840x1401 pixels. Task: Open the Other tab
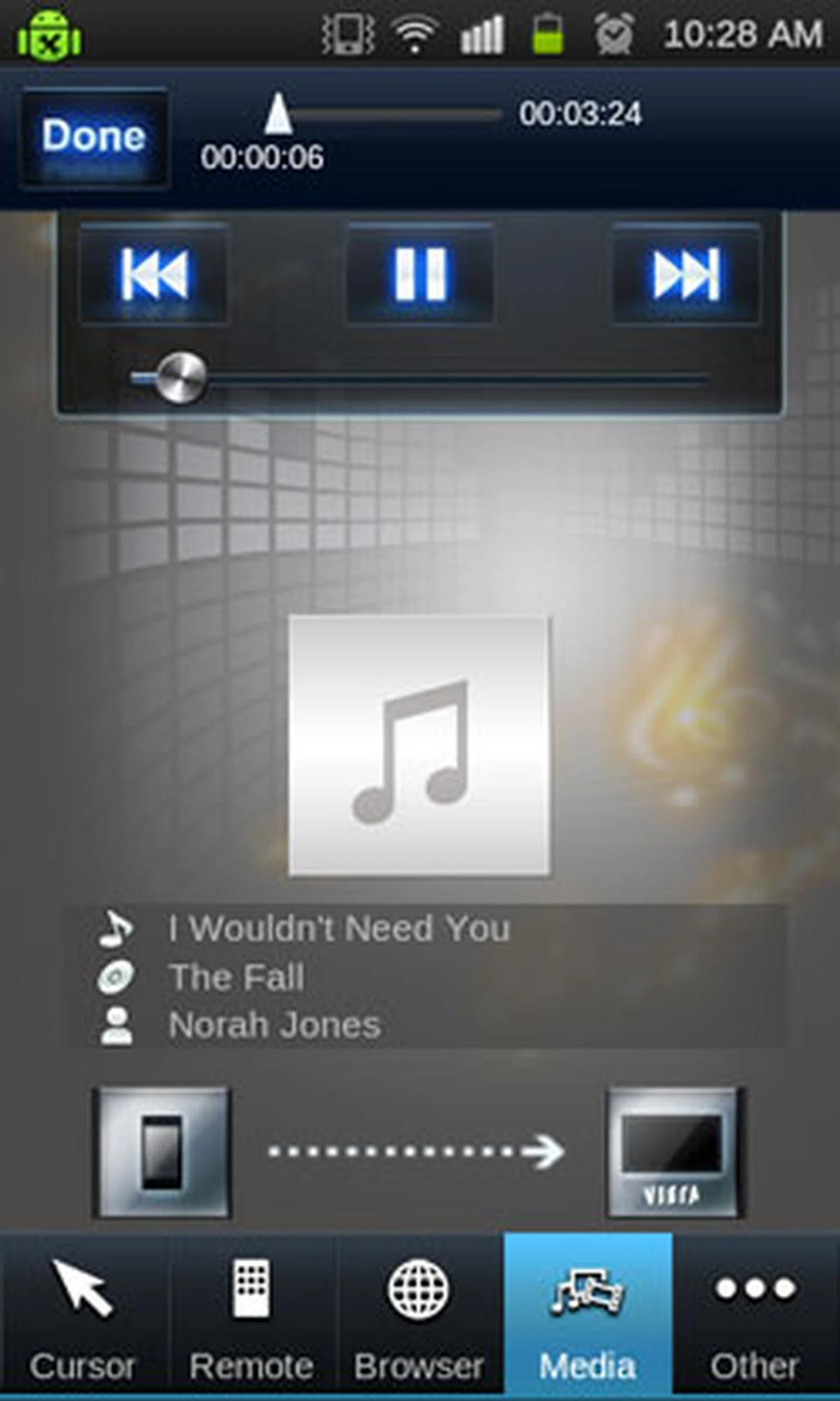(755, 1313)
